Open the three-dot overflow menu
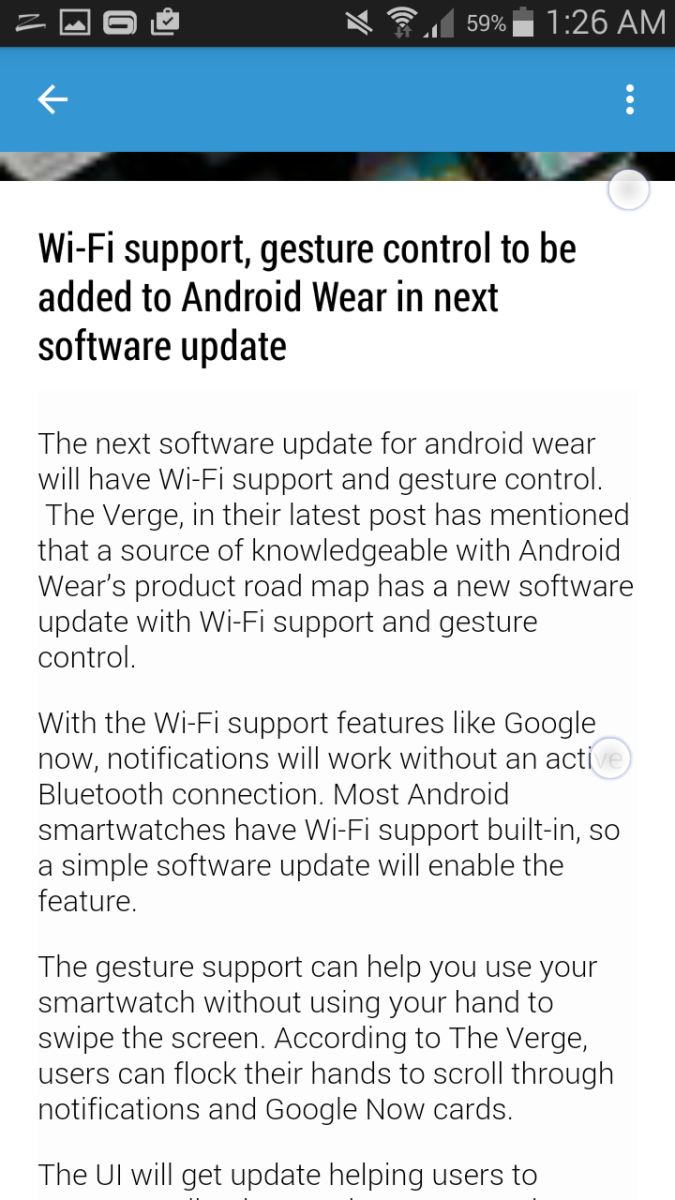Screen dimensions: 675x1200 coord(629,99)
